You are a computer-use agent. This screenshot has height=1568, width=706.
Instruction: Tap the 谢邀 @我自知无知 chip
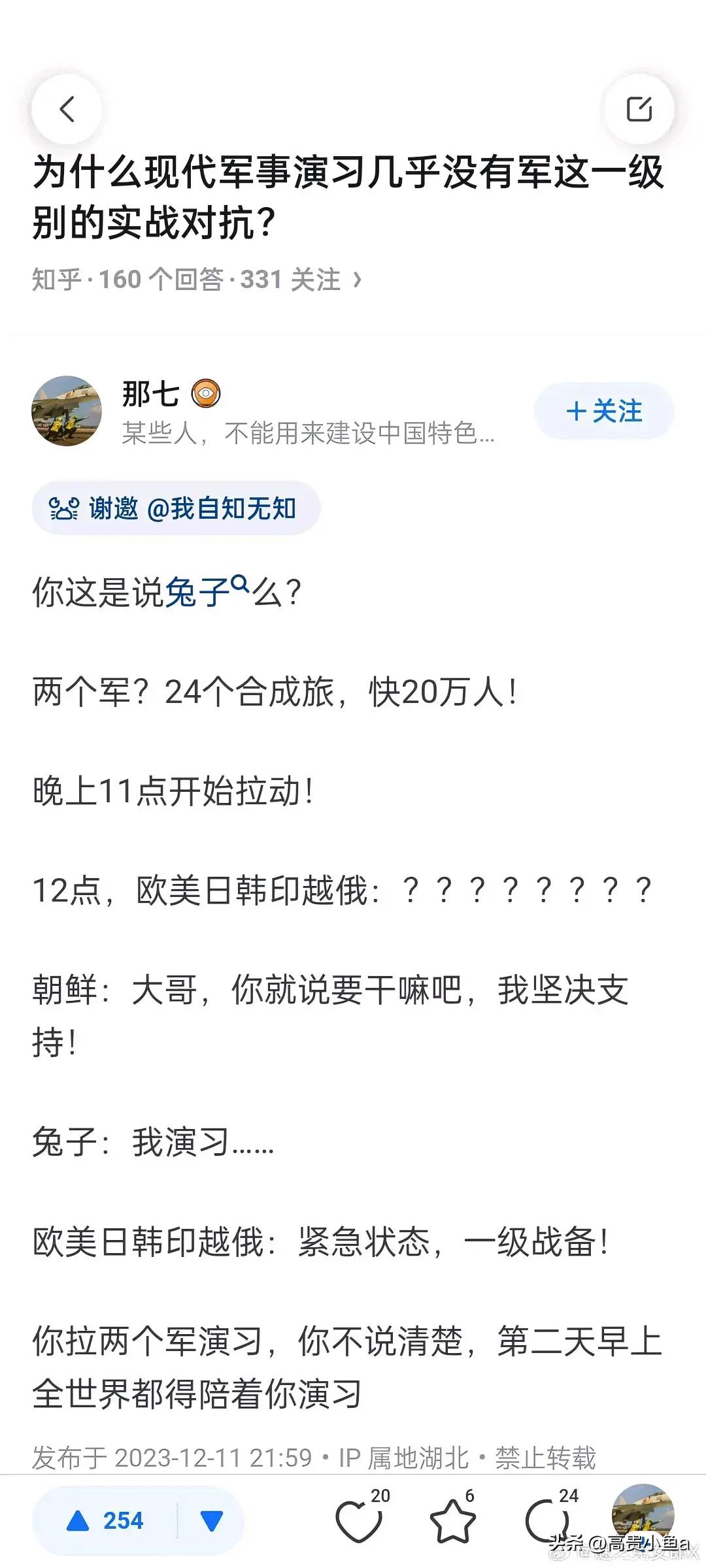tap(176, 508)
